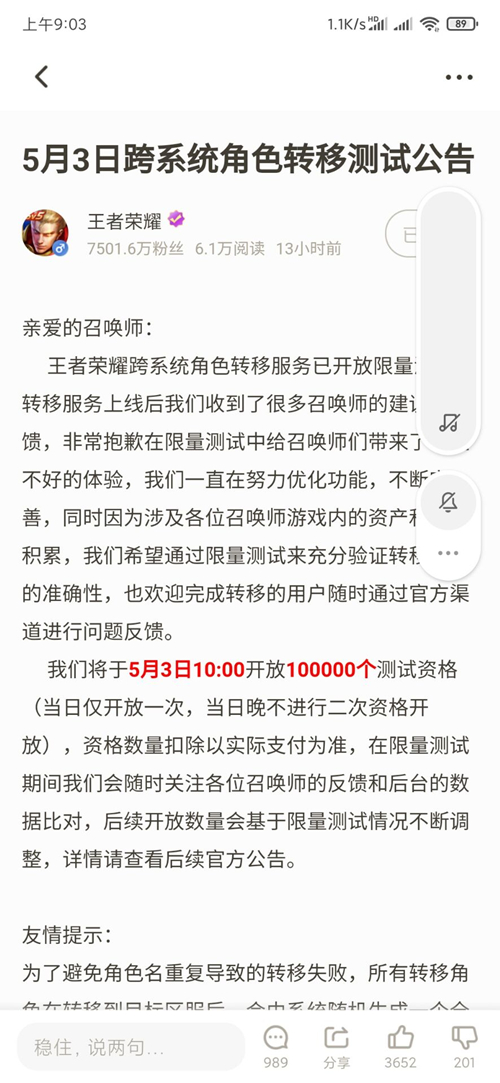Like the post with thumbs up
500x1083 pixels.
coord(401,1046)
